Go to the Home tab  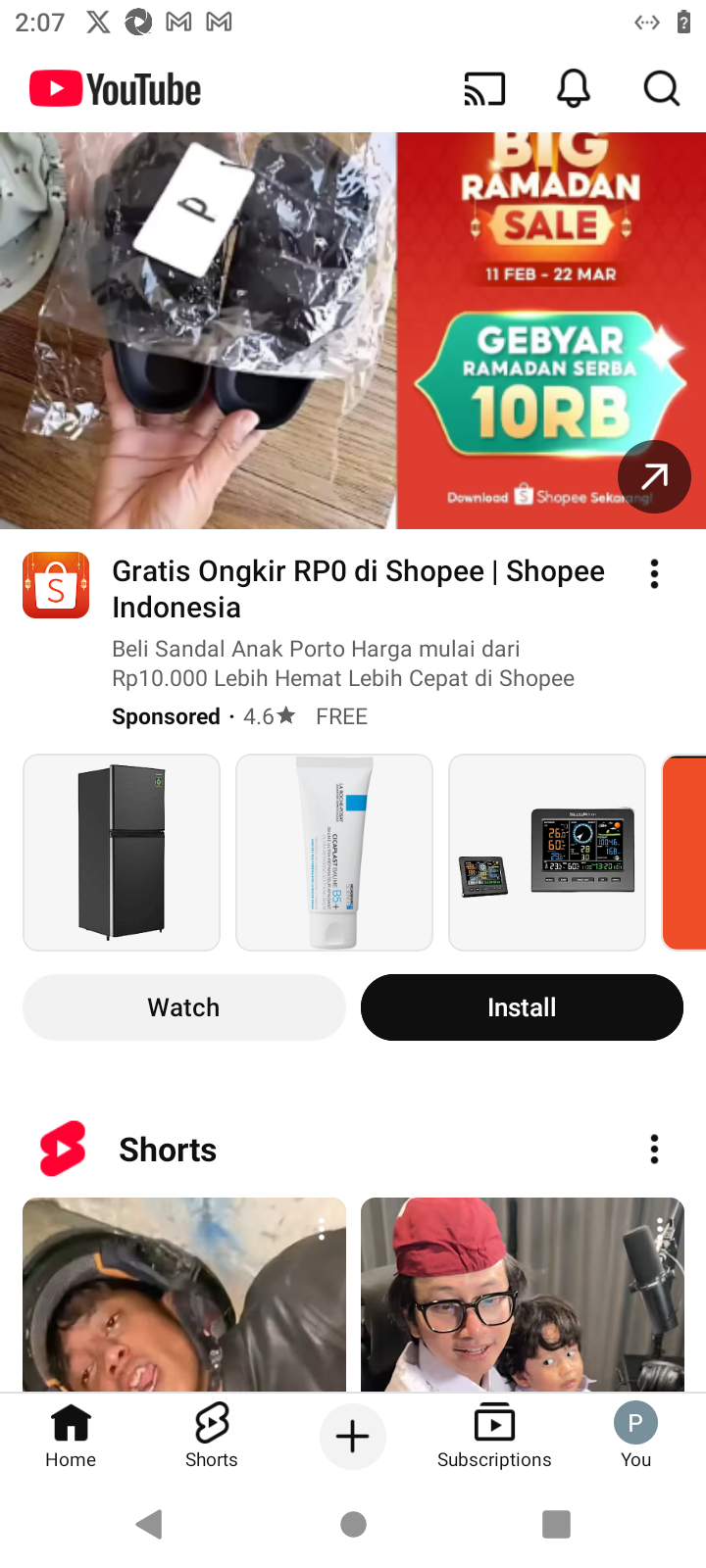point(71,1436)
